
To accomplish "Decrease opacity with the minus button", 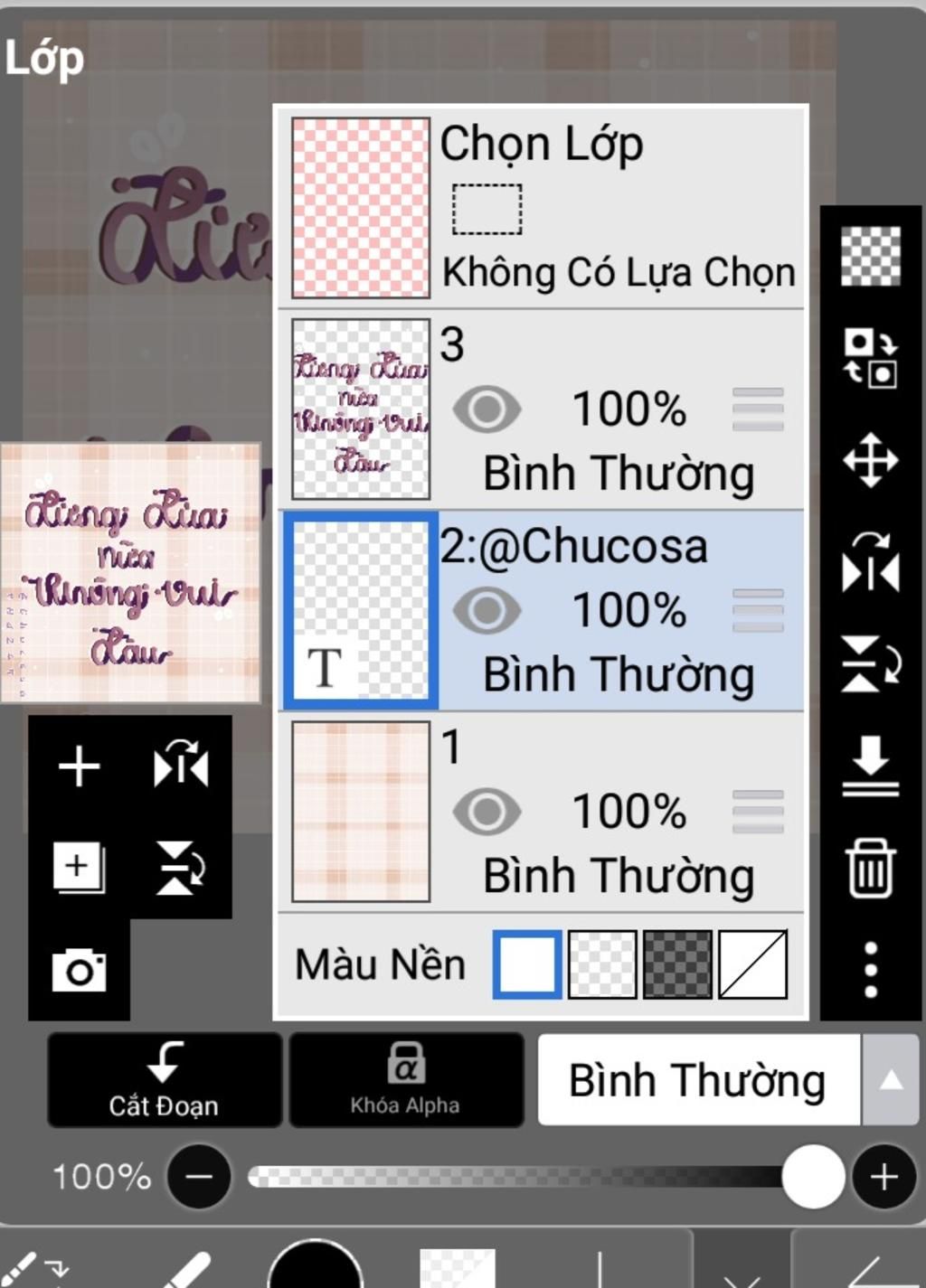I will 199,1176.
